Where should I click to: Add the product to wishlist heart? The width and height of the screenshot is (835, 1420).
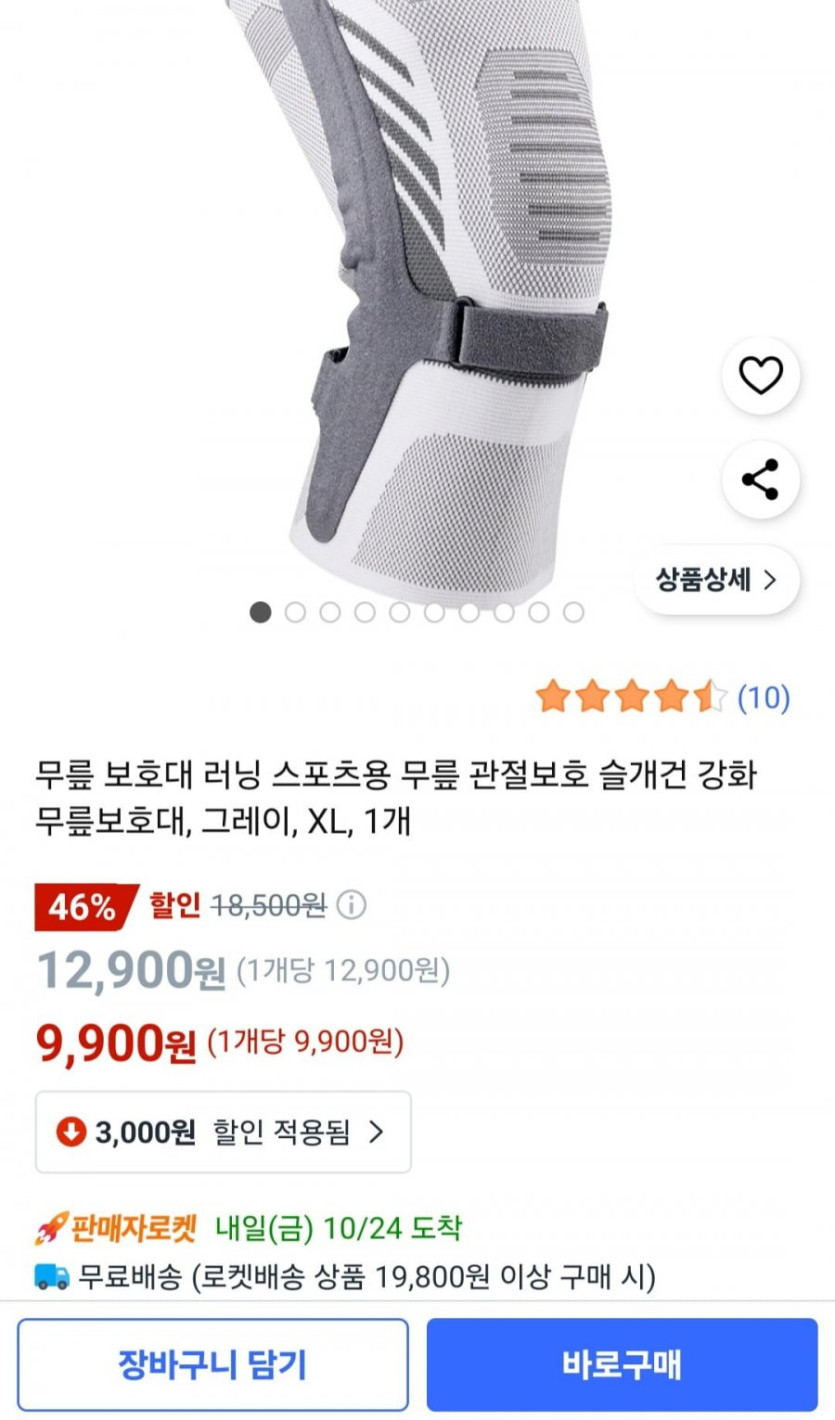pyautogui.click(x=760, y=376)
